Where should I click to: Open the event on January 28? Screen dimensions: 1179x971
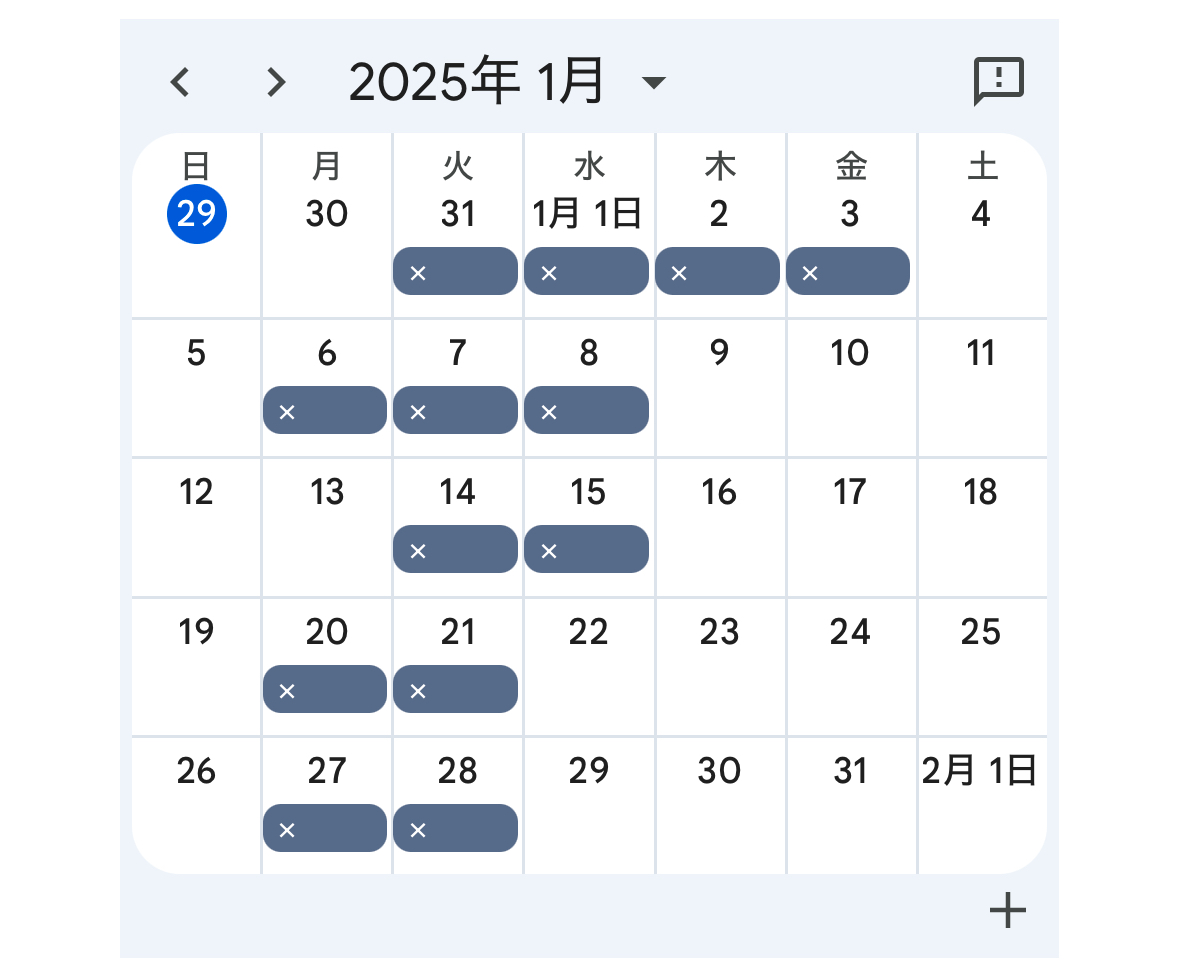456,828
